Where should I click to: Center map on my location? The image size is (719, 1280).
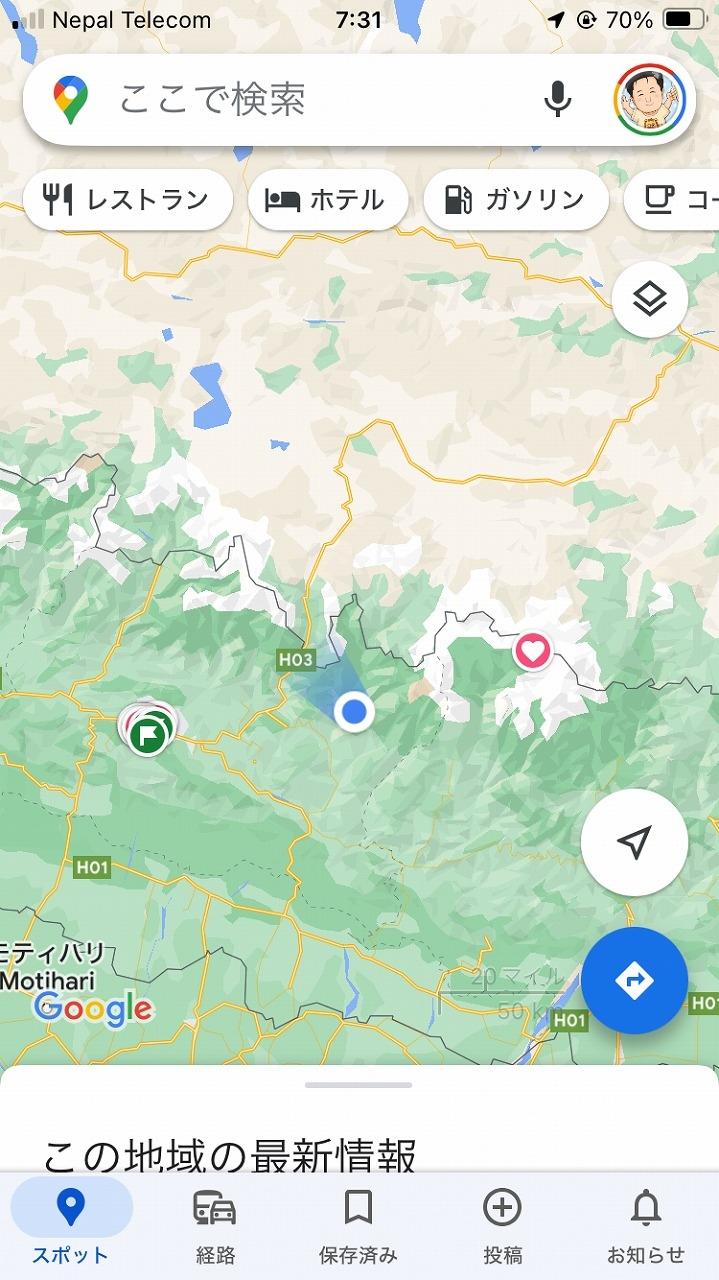[634, 842]
